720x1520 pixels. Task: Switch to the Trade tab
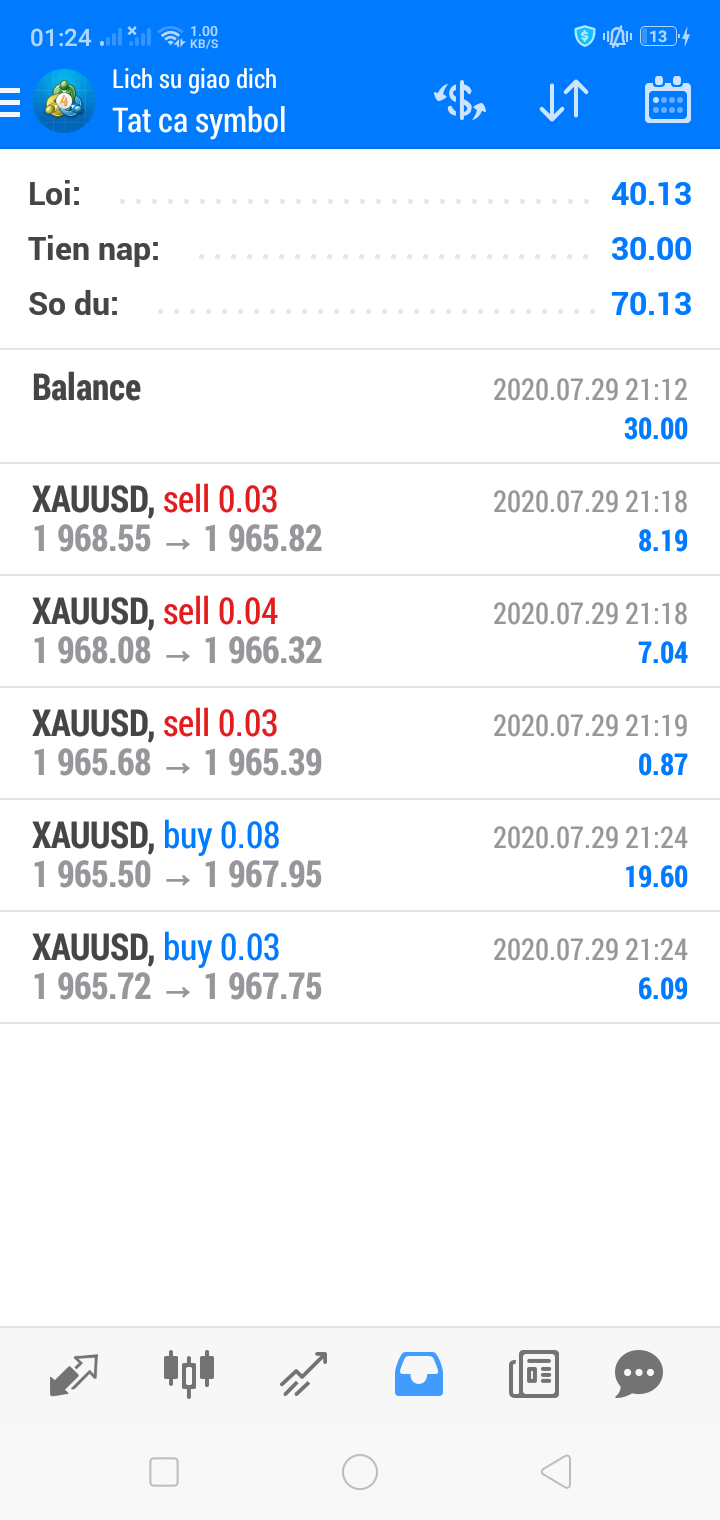pos(304,1374)
